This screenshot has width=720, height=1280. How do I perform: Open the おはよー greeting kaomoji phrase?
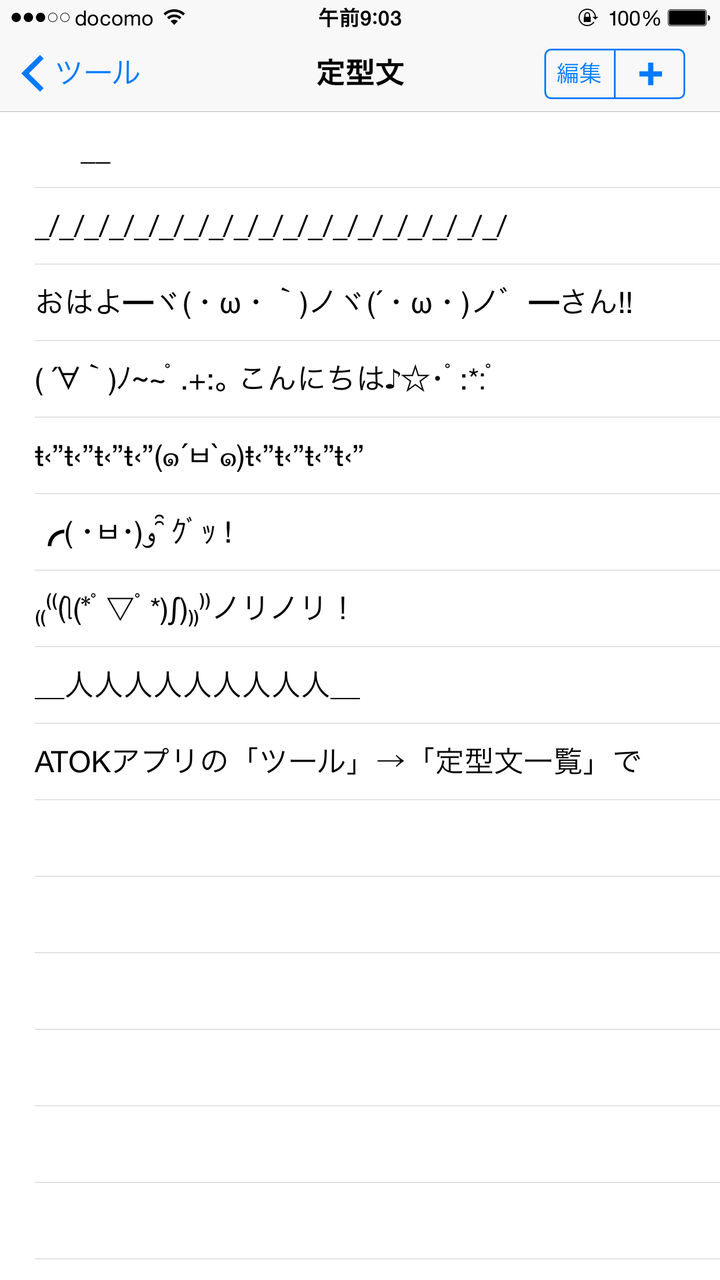[x=334, y=302]
